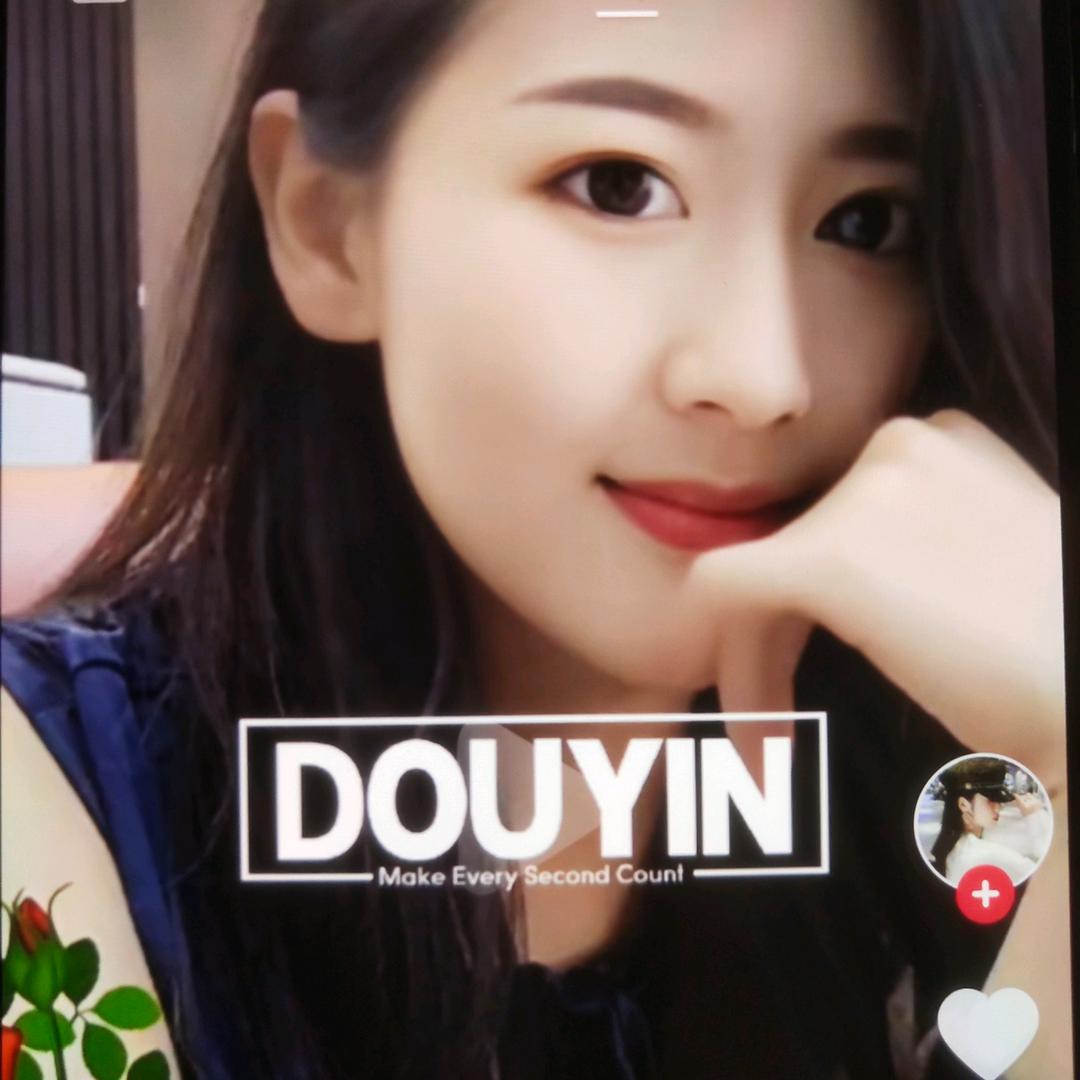Like the video with the heart icon
Screen dimensions: 1080x1080
987,1030
